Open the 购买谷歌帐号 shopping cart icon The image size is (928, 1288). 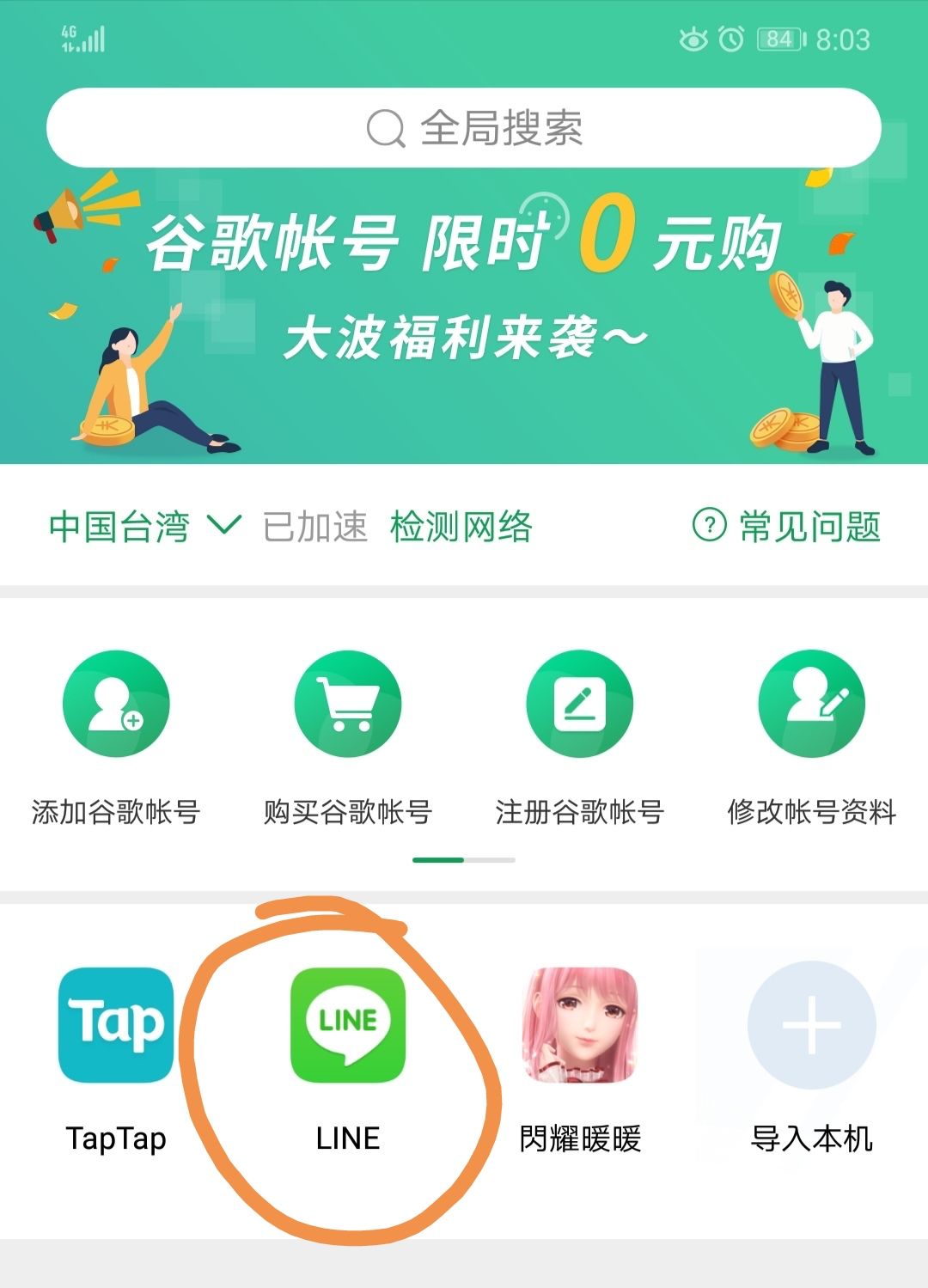click(347, 703)
